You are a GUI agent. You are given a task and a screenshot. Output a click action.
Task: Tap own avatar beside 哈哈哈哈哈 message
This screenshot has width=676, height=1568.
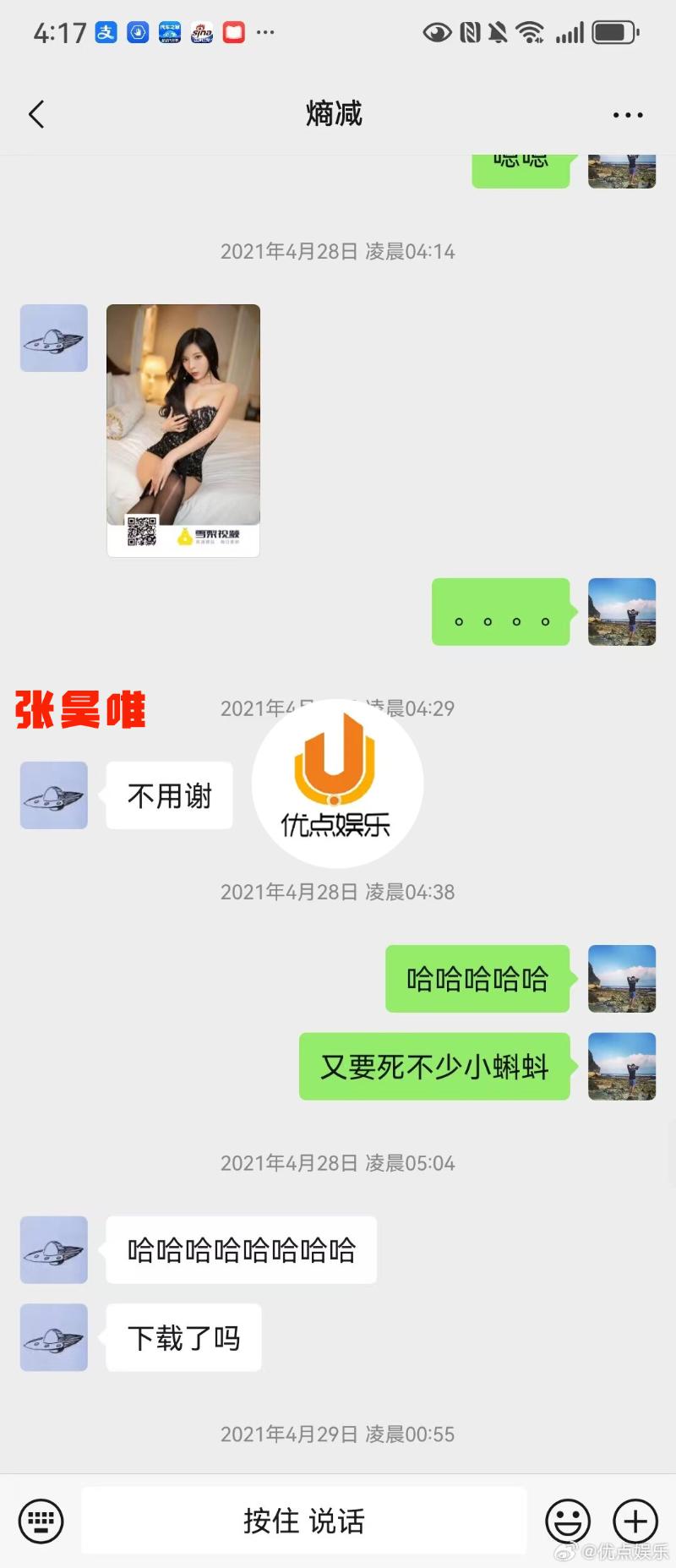coord(622,978)
